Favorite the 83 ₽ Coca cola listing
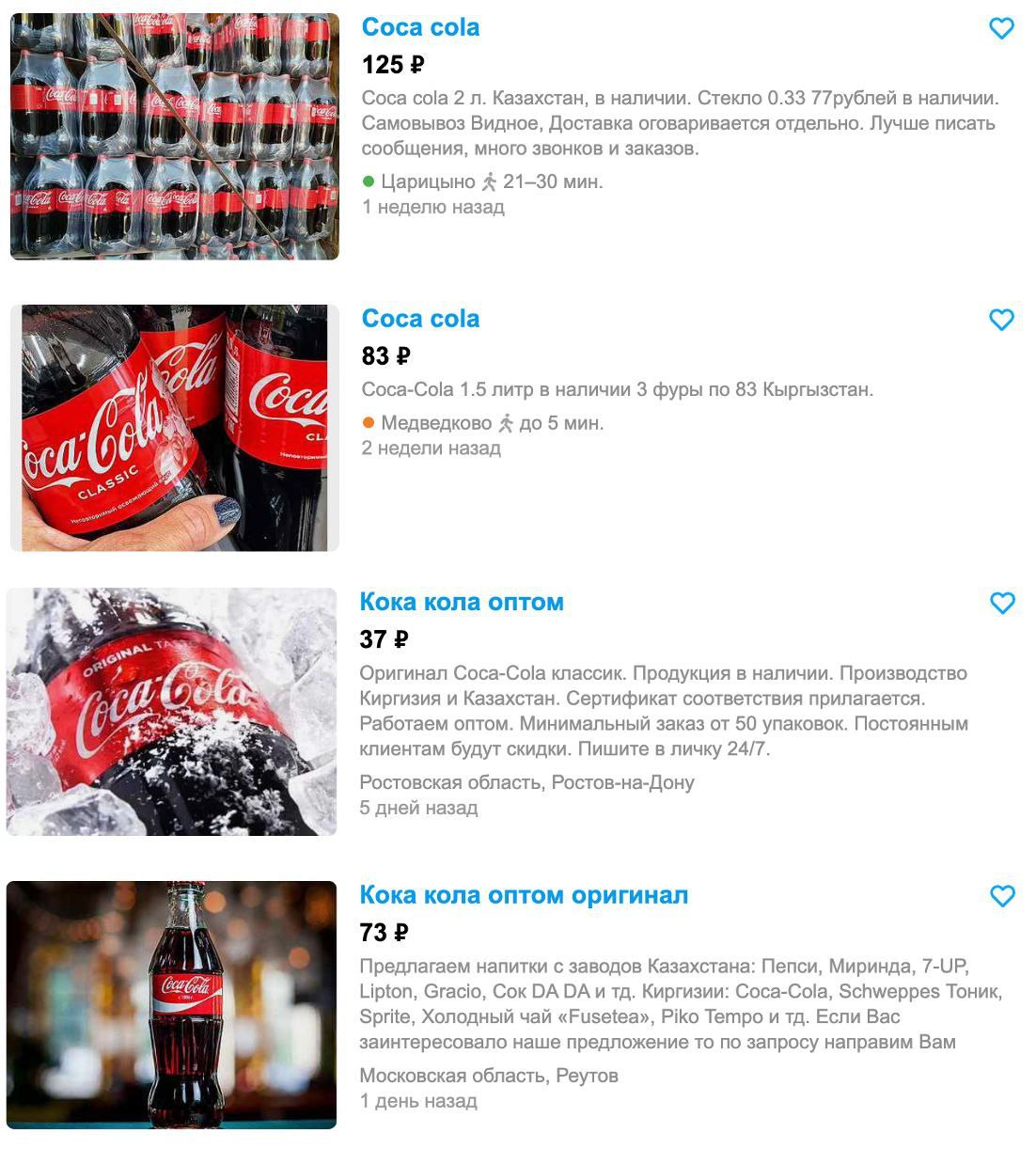The width and height of the screenshot is (1036, 1149). 1001,321
